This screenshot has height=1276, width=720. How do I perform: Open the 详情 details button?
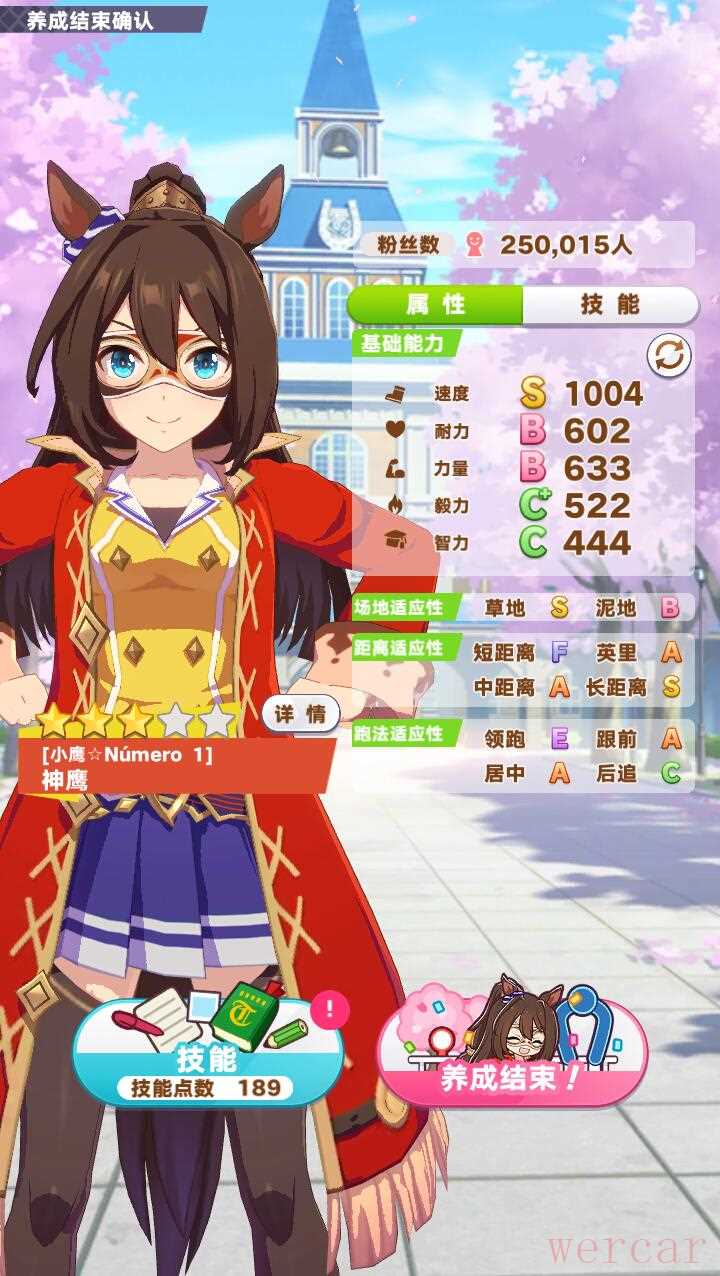(x=300, y=714)
